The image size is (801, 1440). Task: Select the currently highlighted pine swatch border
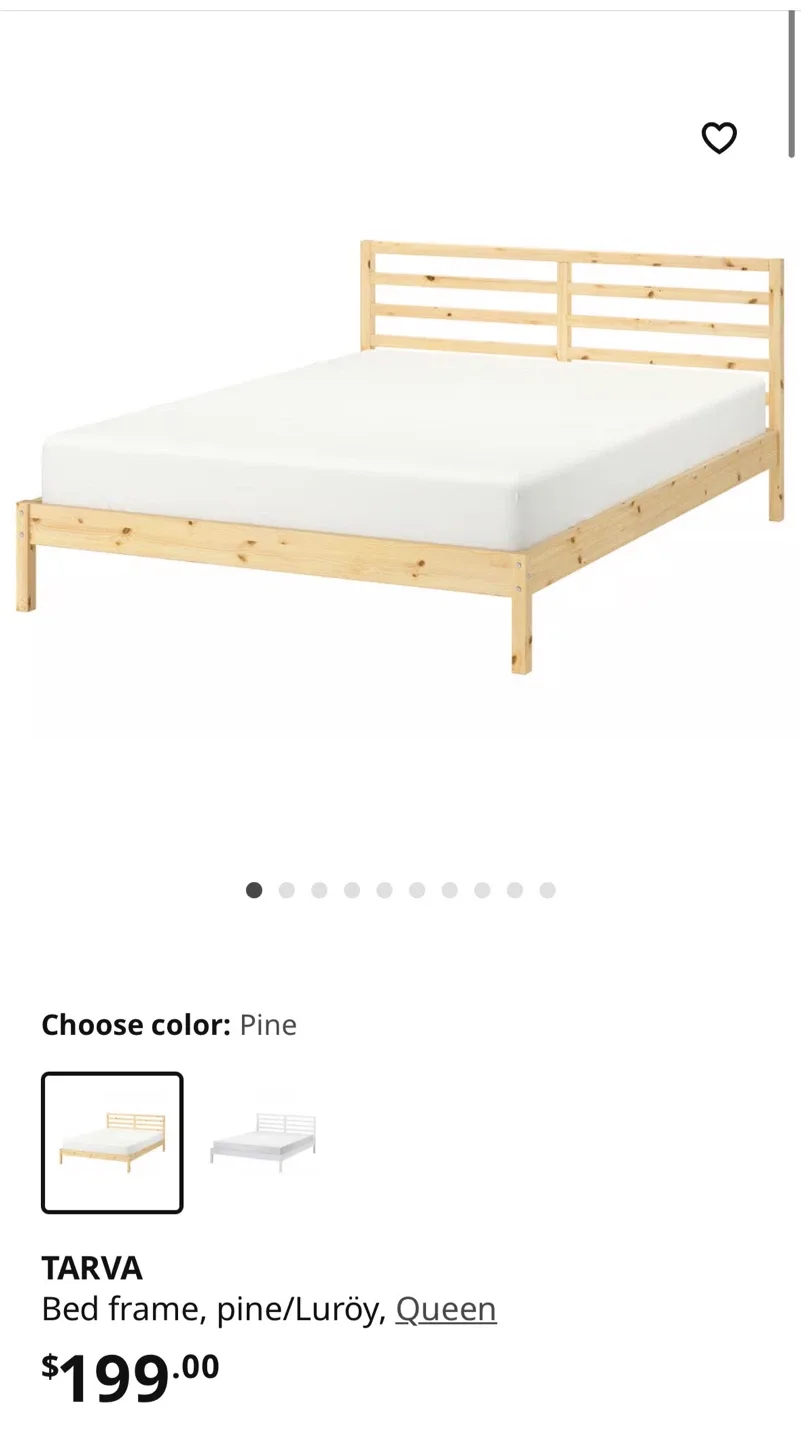coord(111,1142)
